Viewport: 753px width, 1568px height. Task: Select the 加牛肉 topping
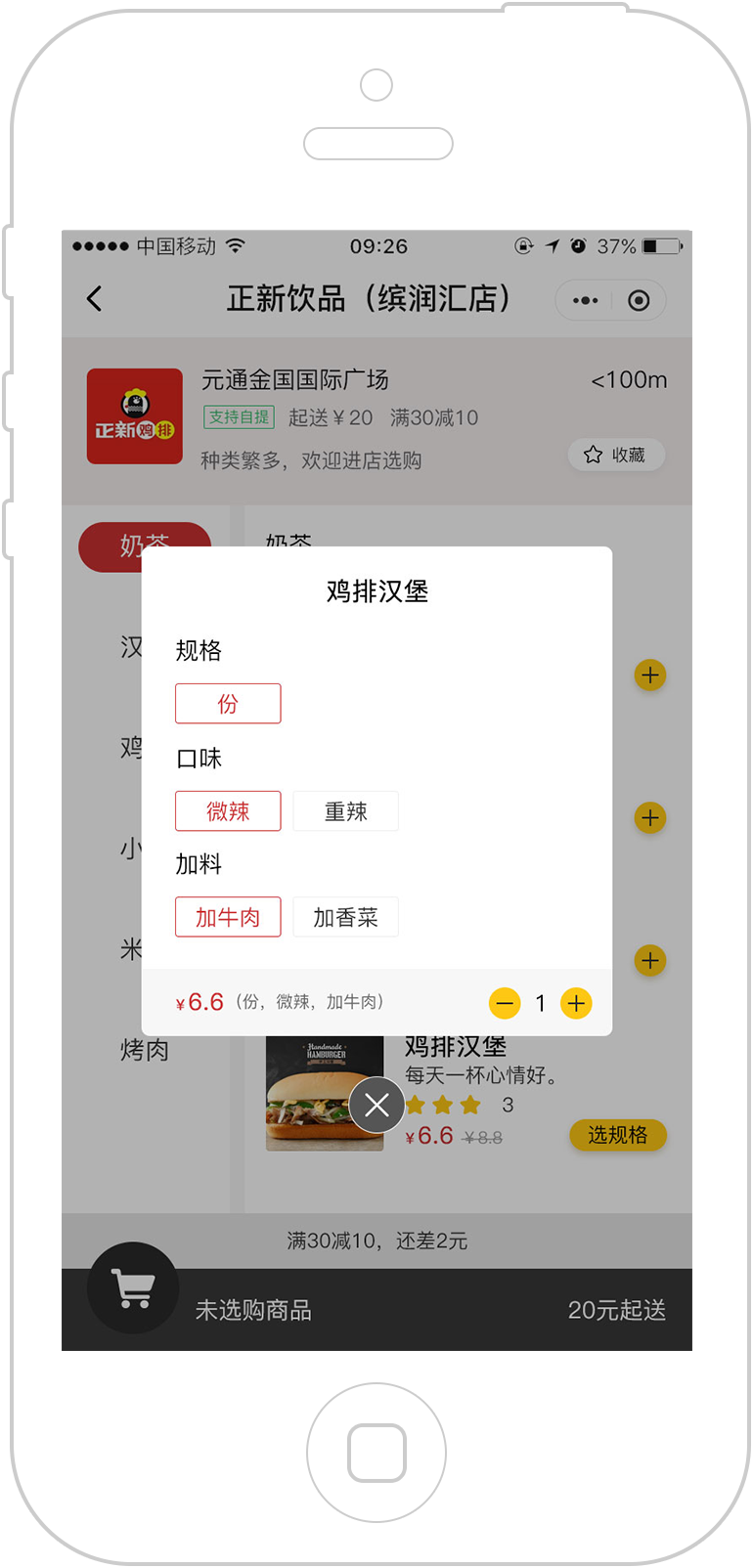pos(228,917)
